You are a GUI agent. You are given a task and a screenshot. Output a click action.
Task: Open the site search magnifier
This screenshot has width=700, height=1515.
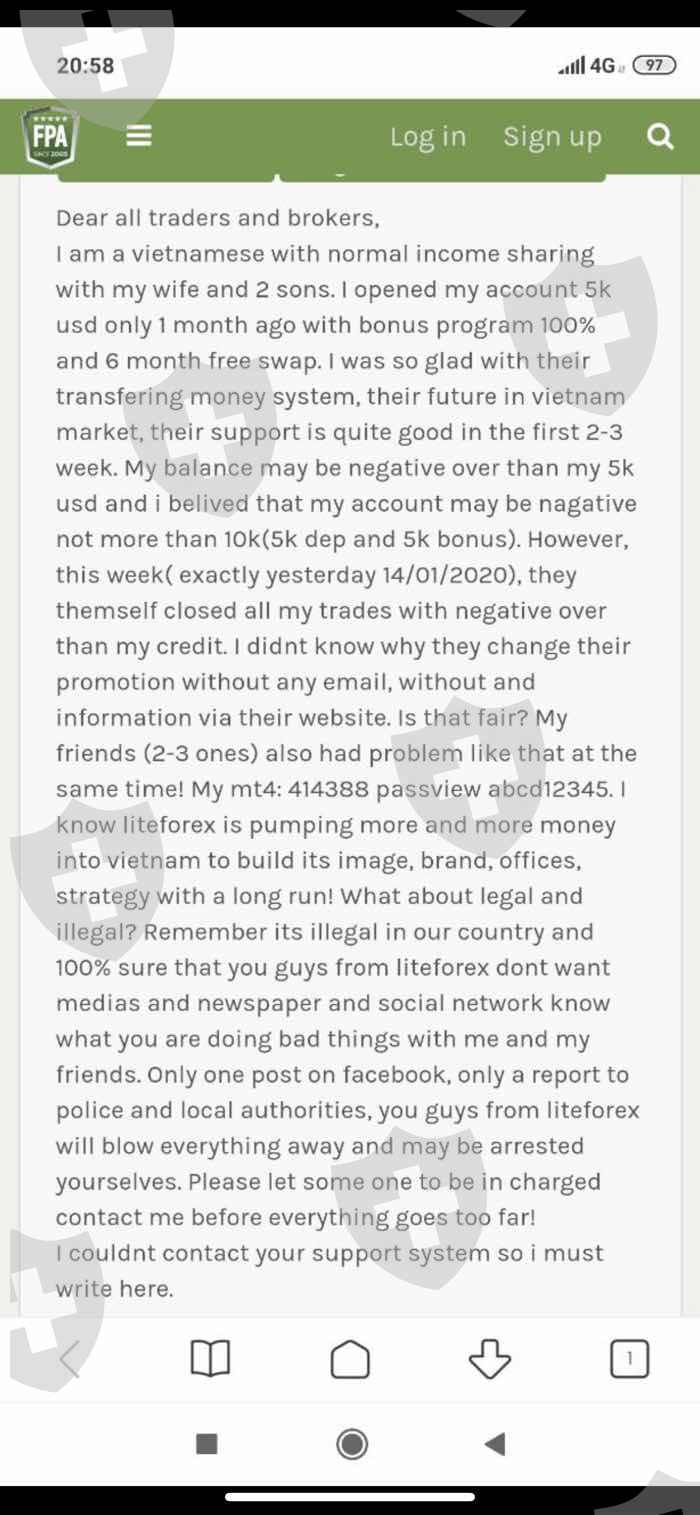tap(660, 136)
